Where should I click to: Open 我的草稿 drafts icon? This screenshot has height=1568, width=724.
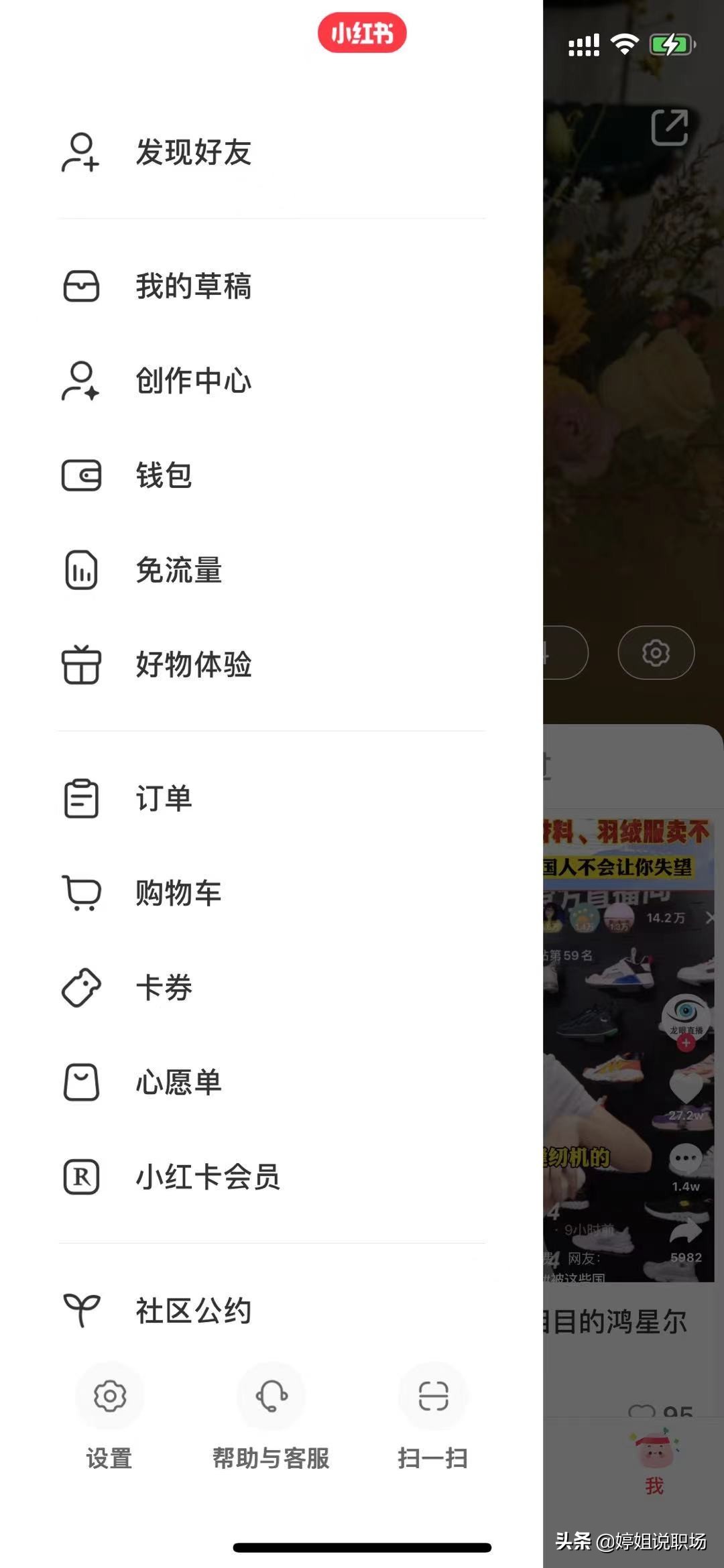click(82, 287)
